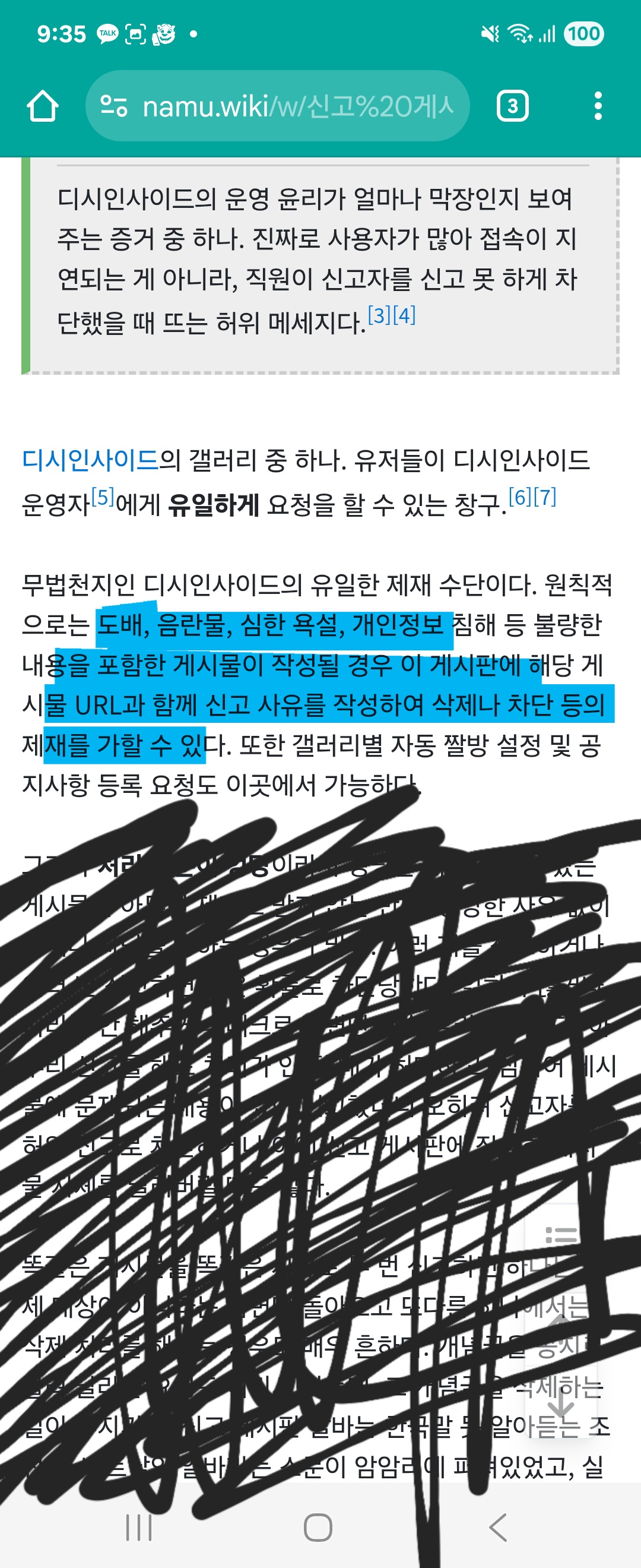Open footnote [7] reference
Image resolution: width=641 pixels, height=1568 pixels.
[545, 497]
